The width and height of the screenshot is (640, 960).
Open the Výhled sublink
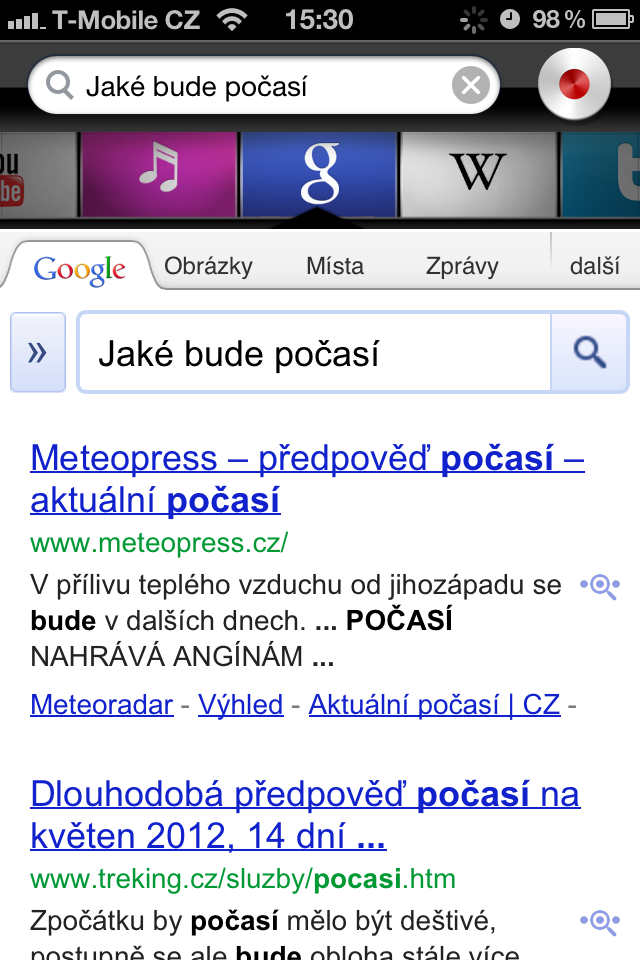240,705
